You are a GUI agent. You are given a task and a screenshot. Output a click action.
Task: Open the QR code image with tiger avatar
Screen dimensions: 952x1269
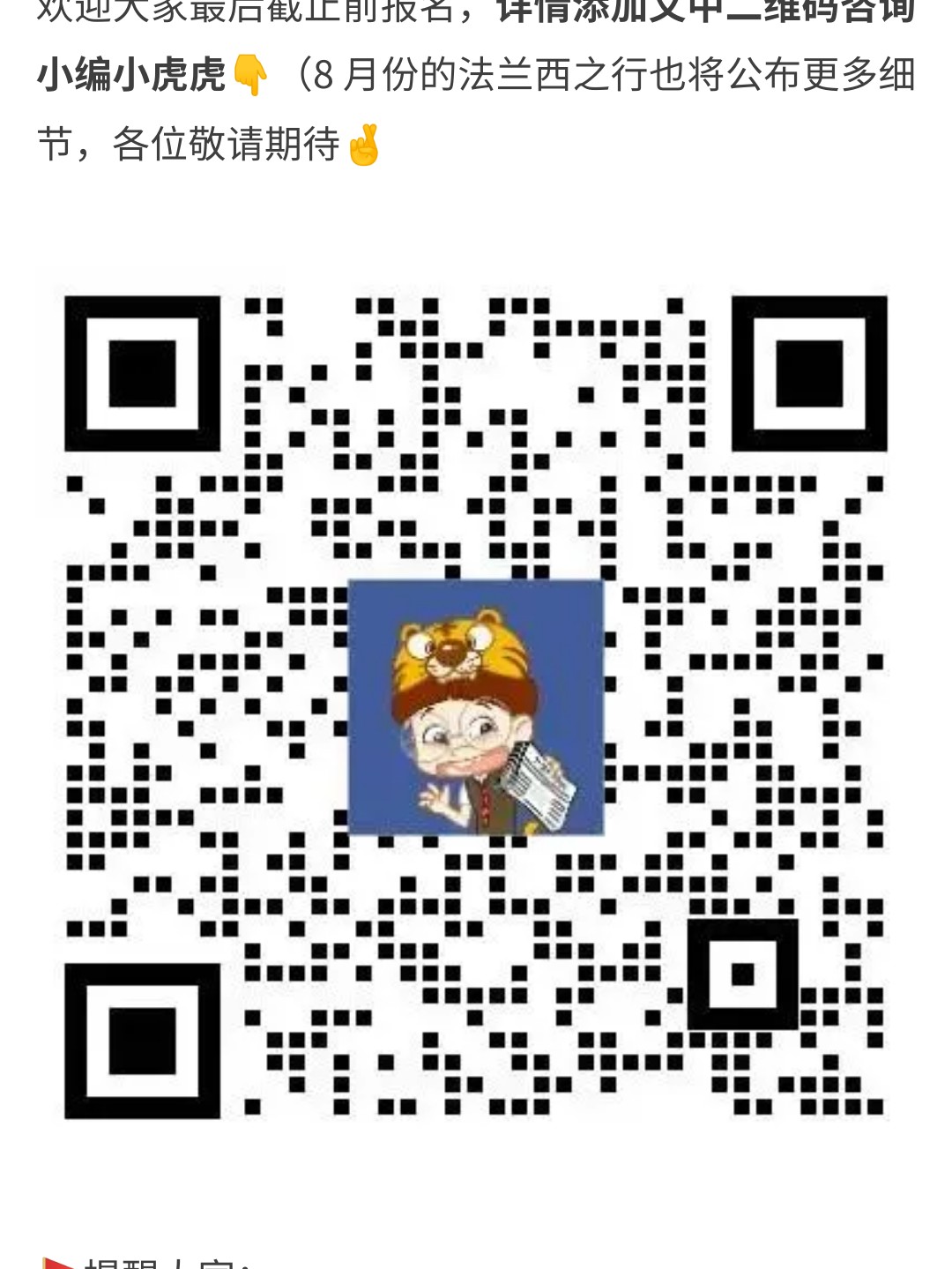(x=476, y=705)
